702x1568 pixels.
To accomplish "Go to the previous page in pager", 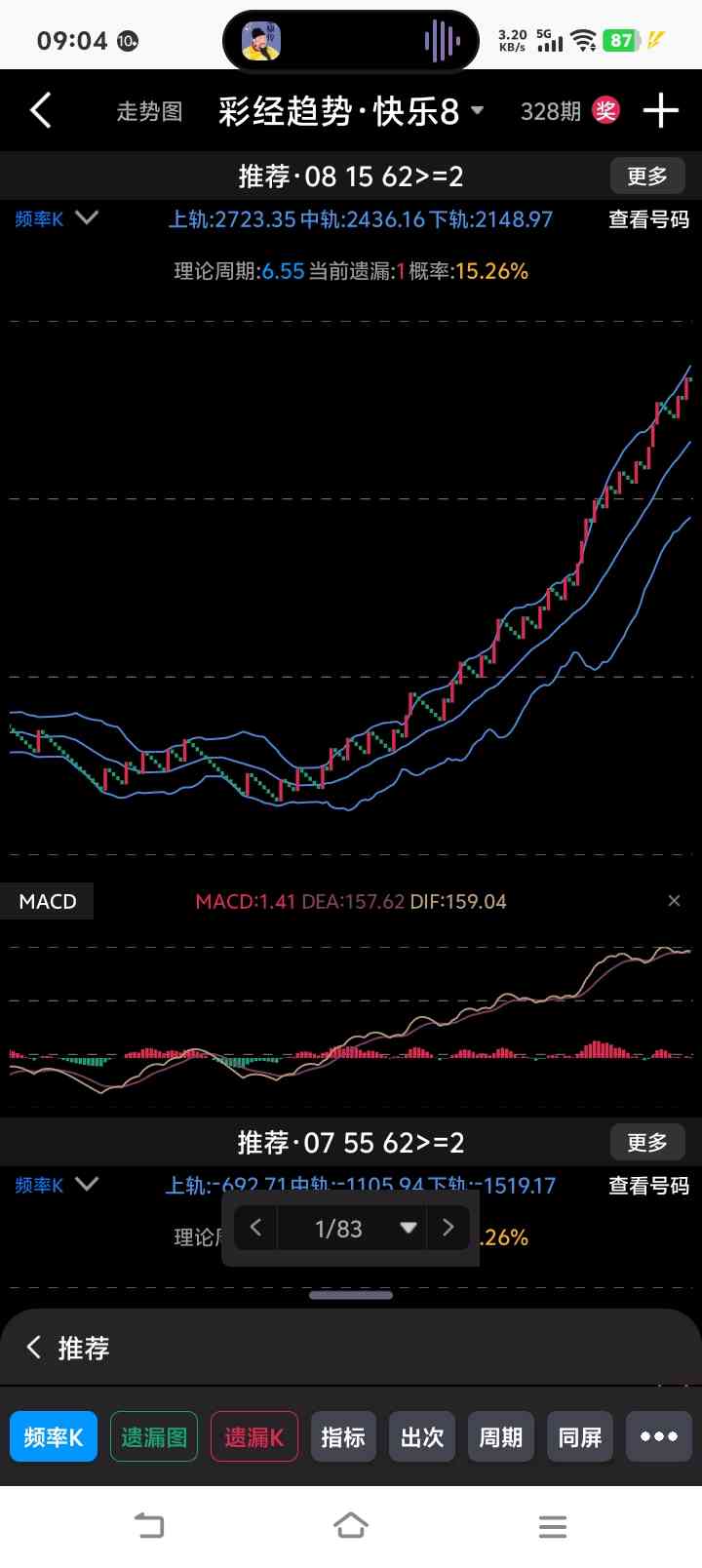I will (x=256, y=1228).
